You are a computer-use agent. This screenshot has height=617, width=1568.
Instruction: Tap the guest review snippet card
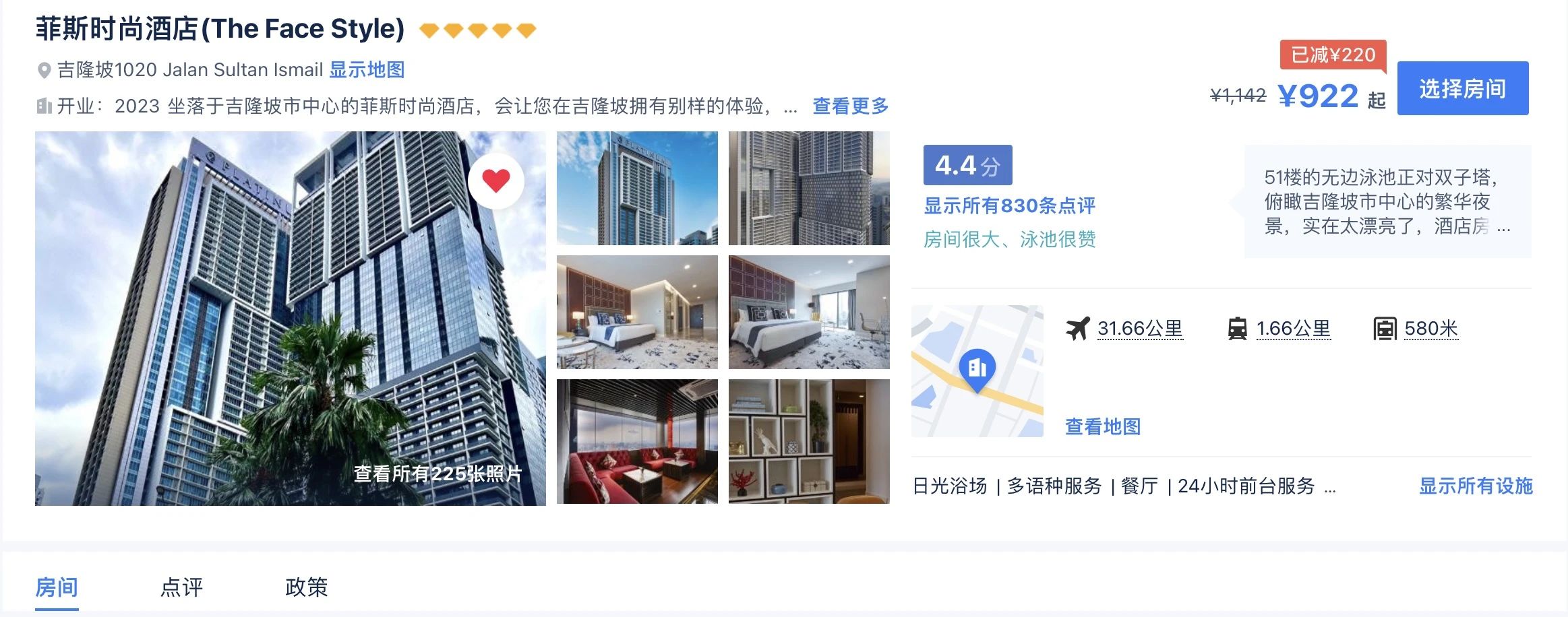click(1387, 201)
